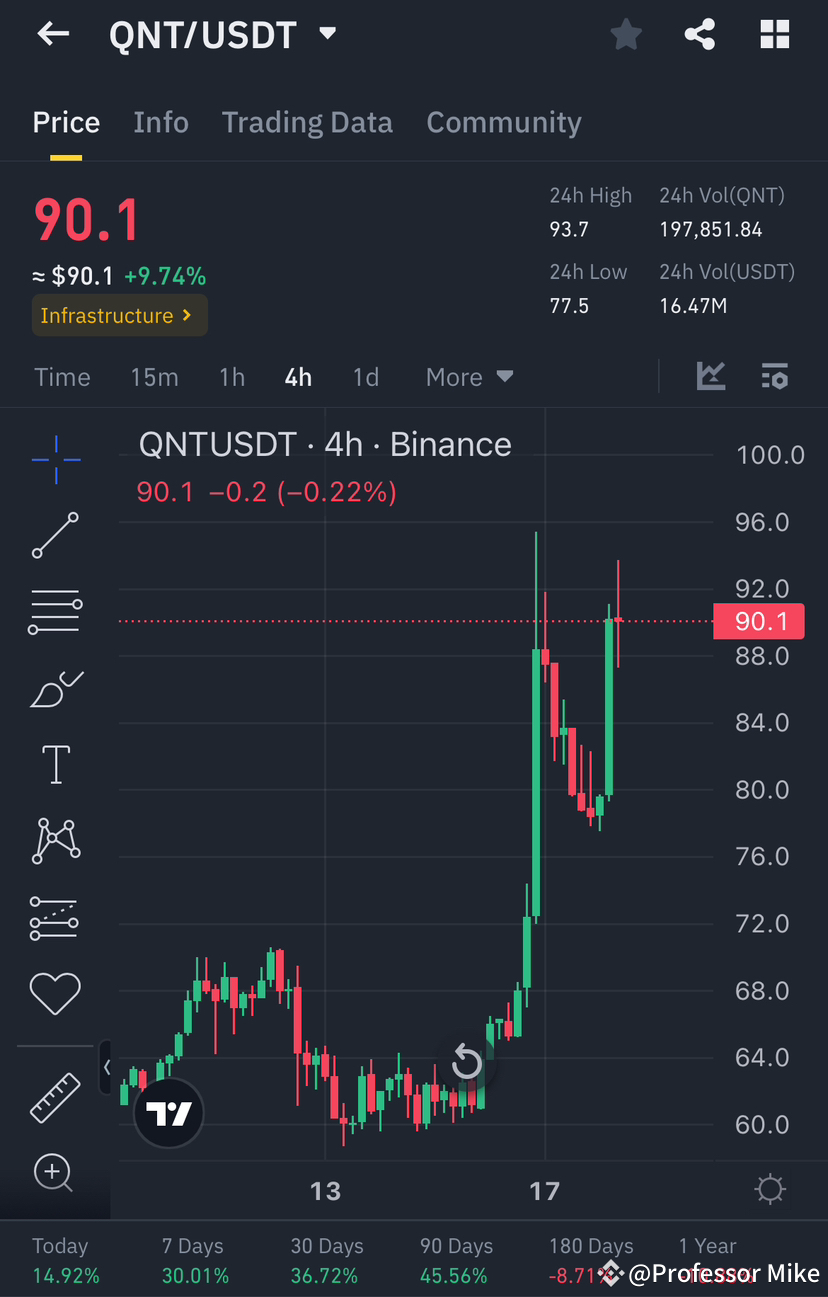828x1297 pixels.
Task: Open the Info tab
Action: click(x=160, y=122)
